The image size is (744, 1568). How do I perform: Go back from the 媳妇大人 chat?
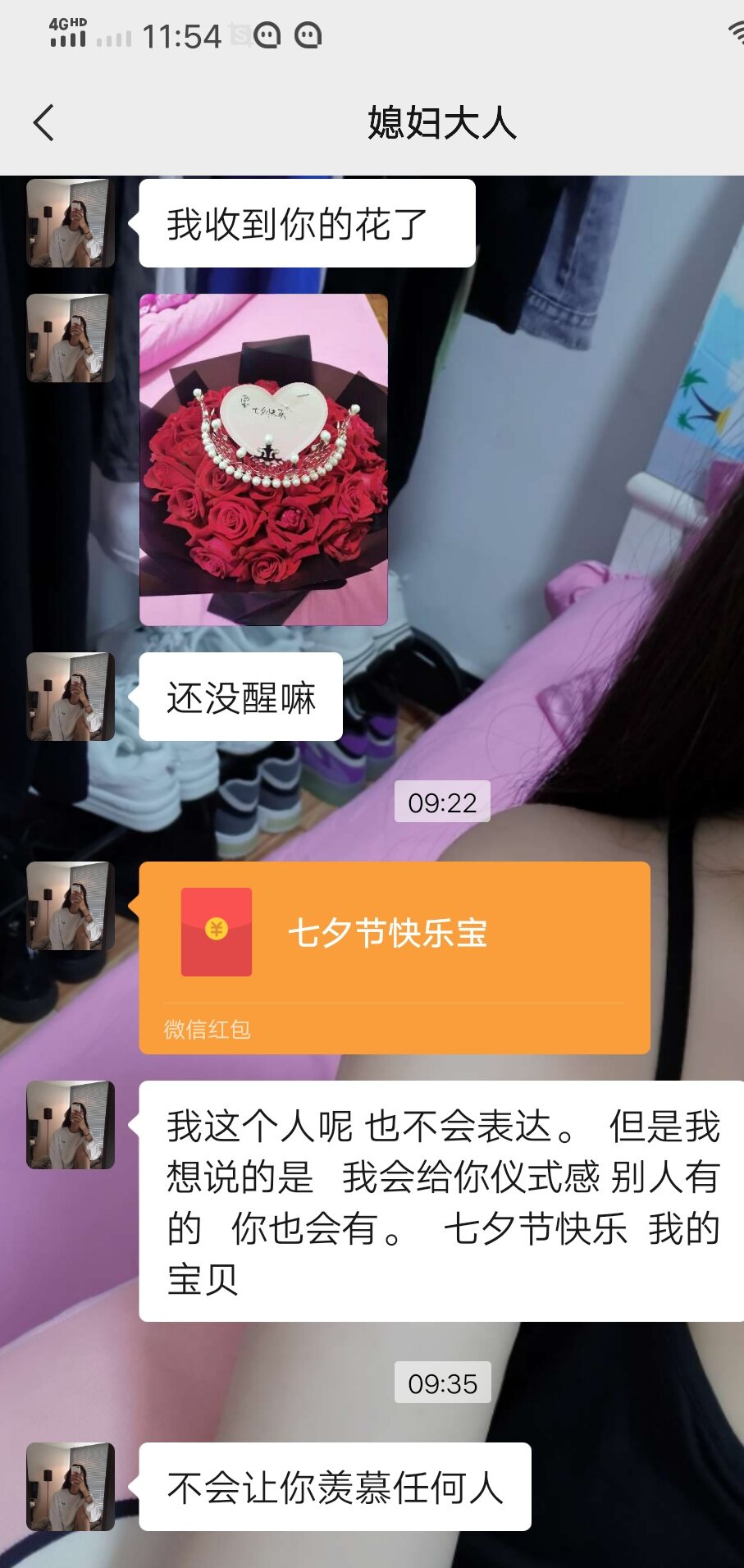[44, 124]
